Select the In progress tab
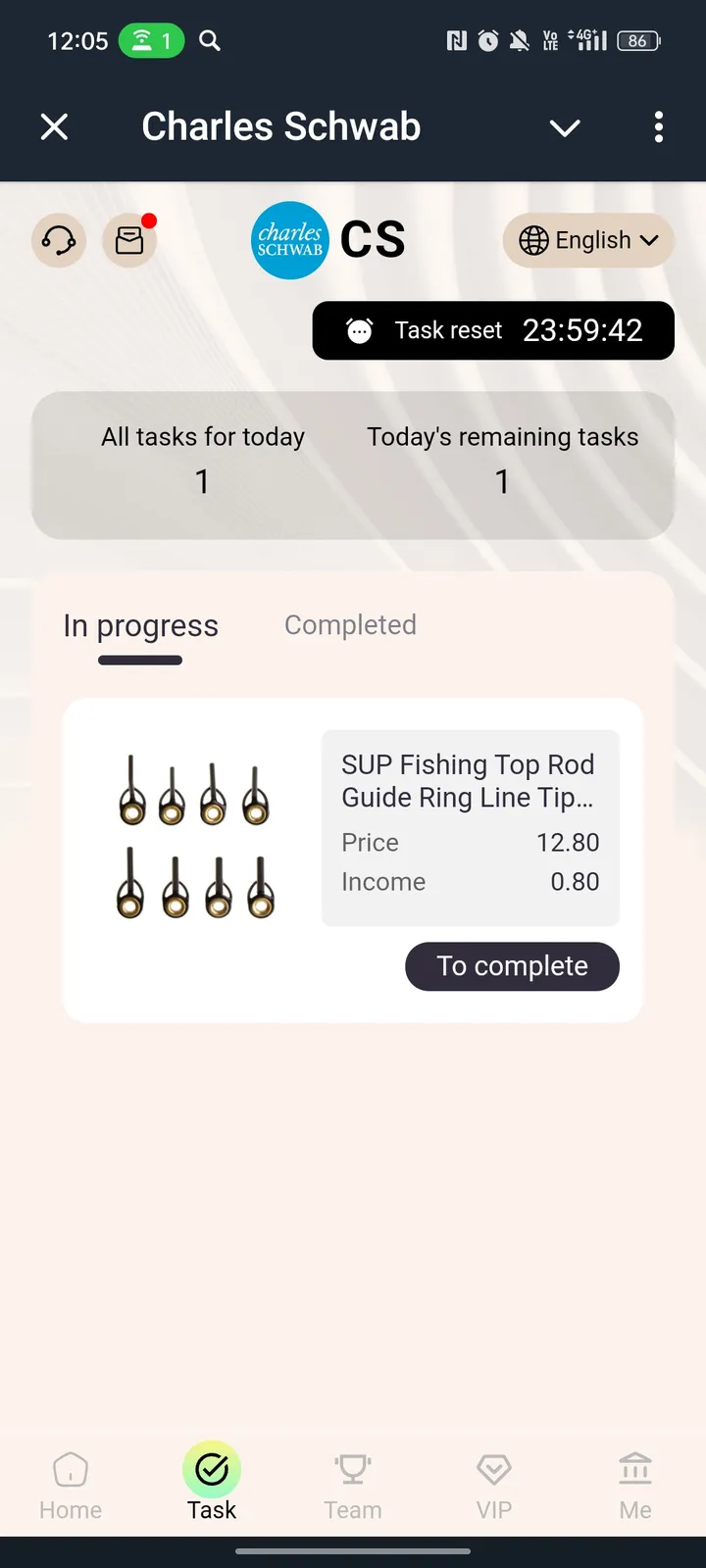 point(141,626)
